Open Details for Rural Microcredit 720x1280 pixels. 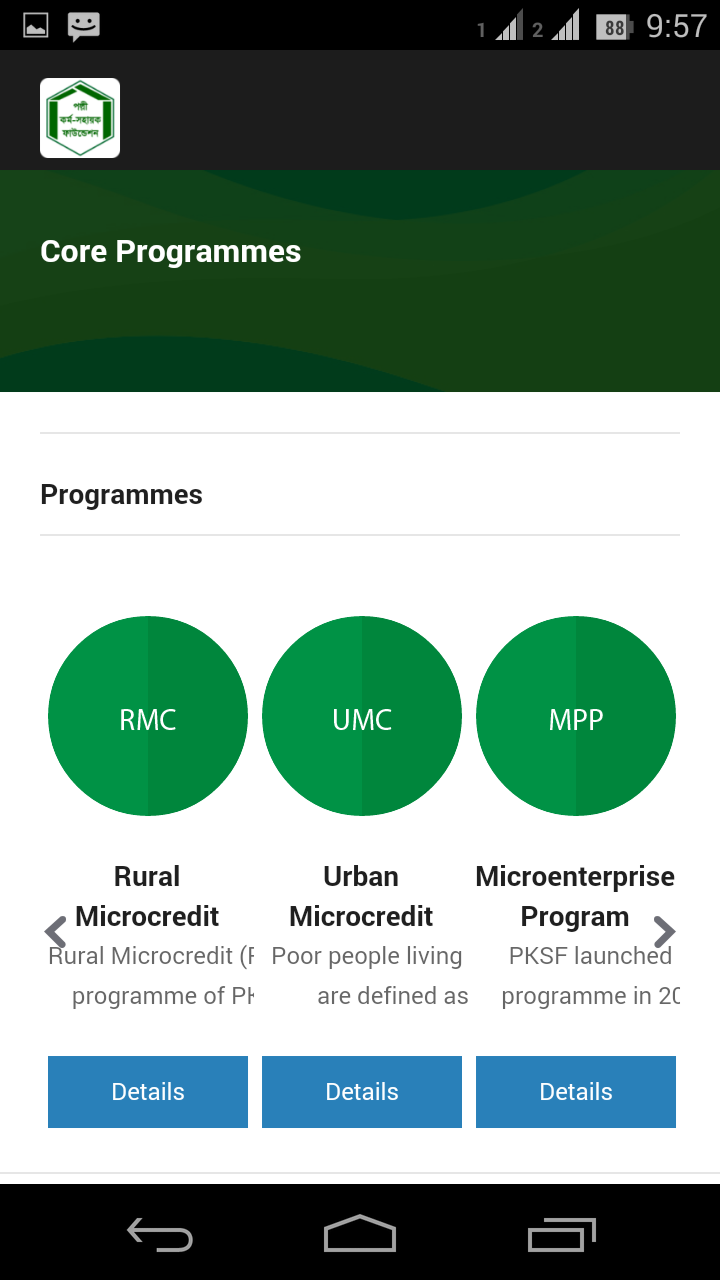pyautogui.click(x=148, y=1092)
